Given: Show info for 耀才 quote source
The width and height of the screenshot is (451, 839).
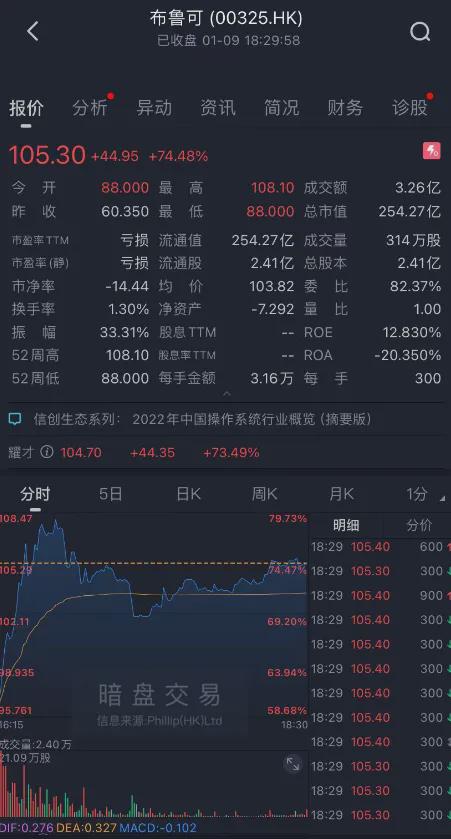Looking at the screenshot, I should 47,453.
